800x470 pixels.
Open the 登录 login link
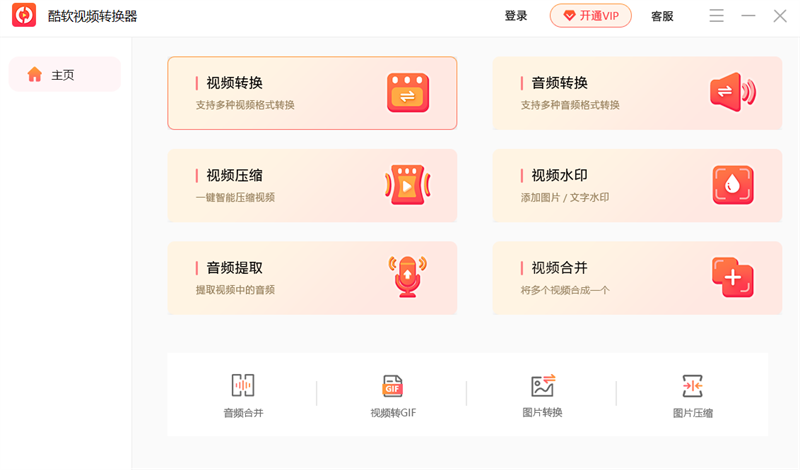click(x=516, y=16)
